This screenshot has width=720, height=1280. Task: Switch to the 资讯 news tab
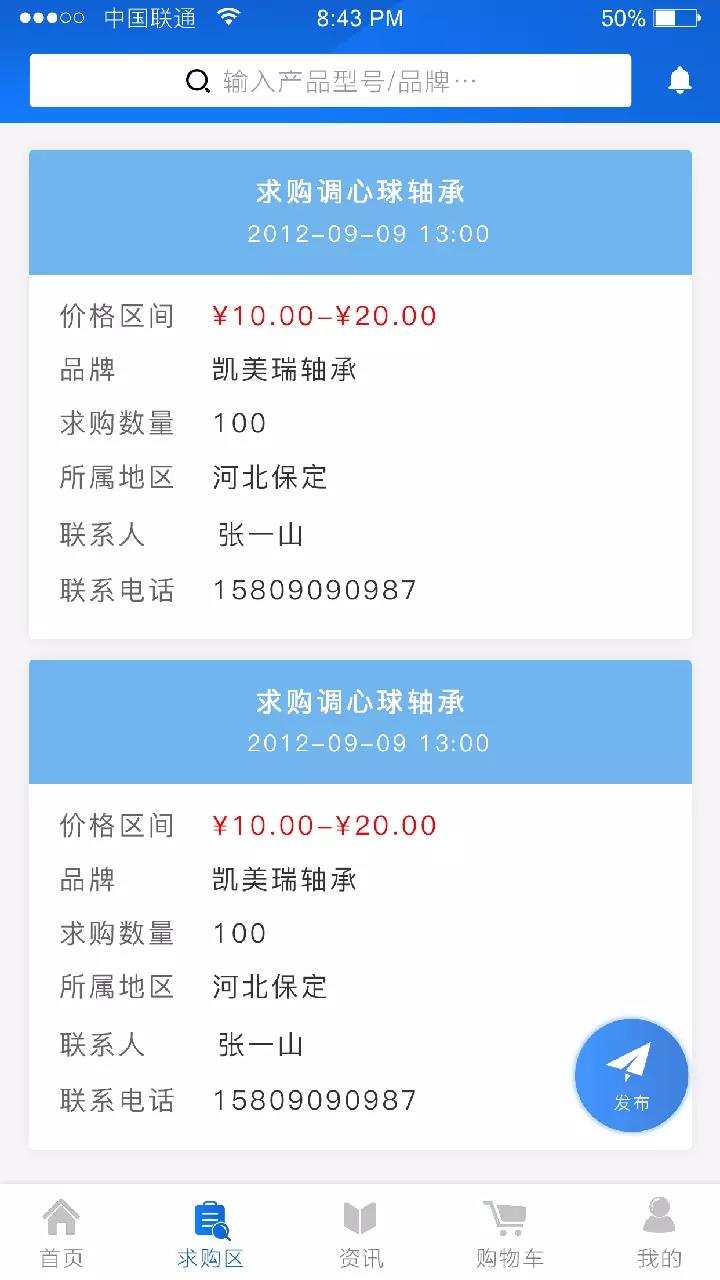pyautogui.click(x=360, y=1233)
